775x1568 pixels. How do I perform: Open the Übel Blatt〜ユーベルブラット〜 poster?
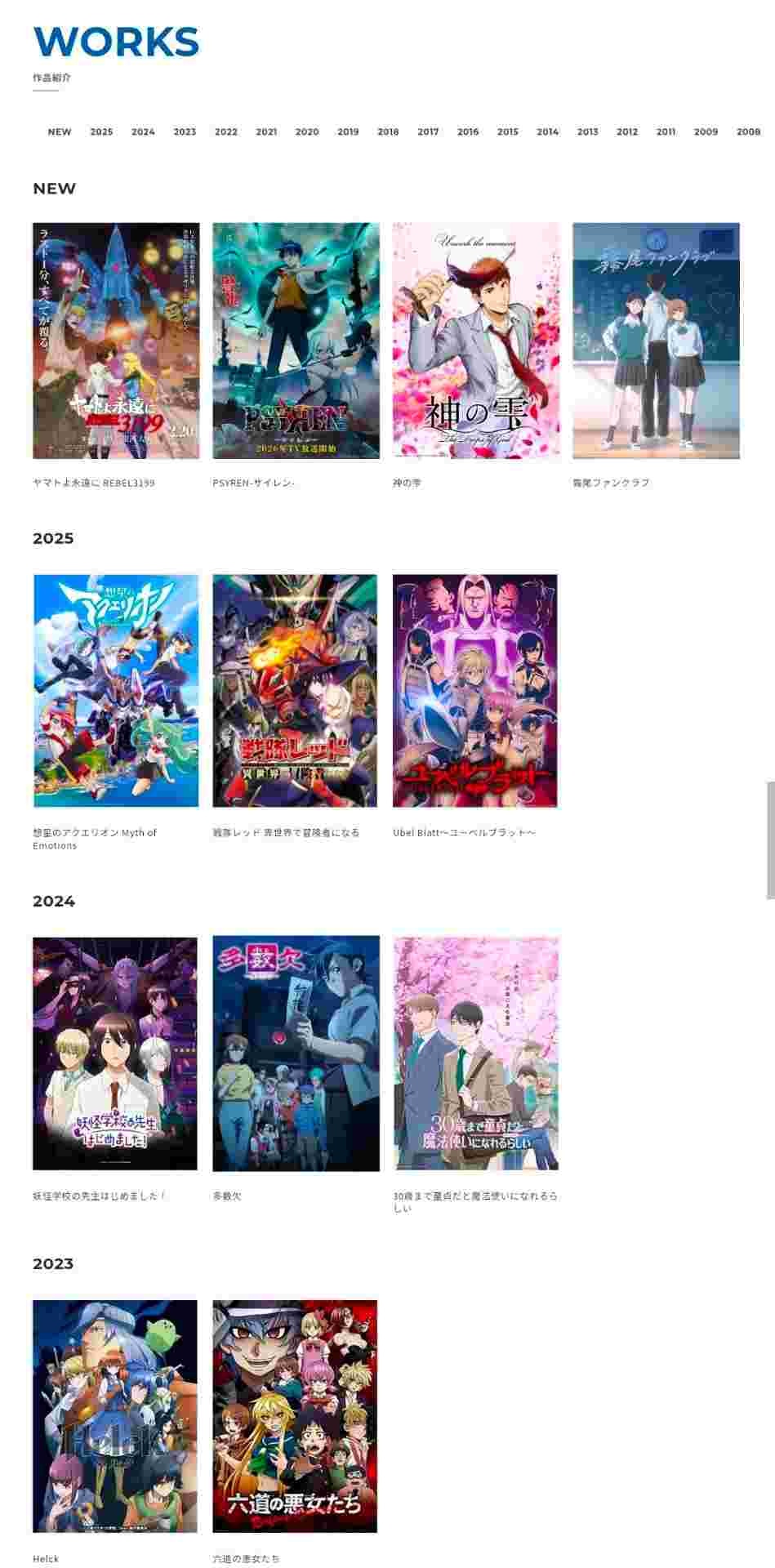point(475,690)
